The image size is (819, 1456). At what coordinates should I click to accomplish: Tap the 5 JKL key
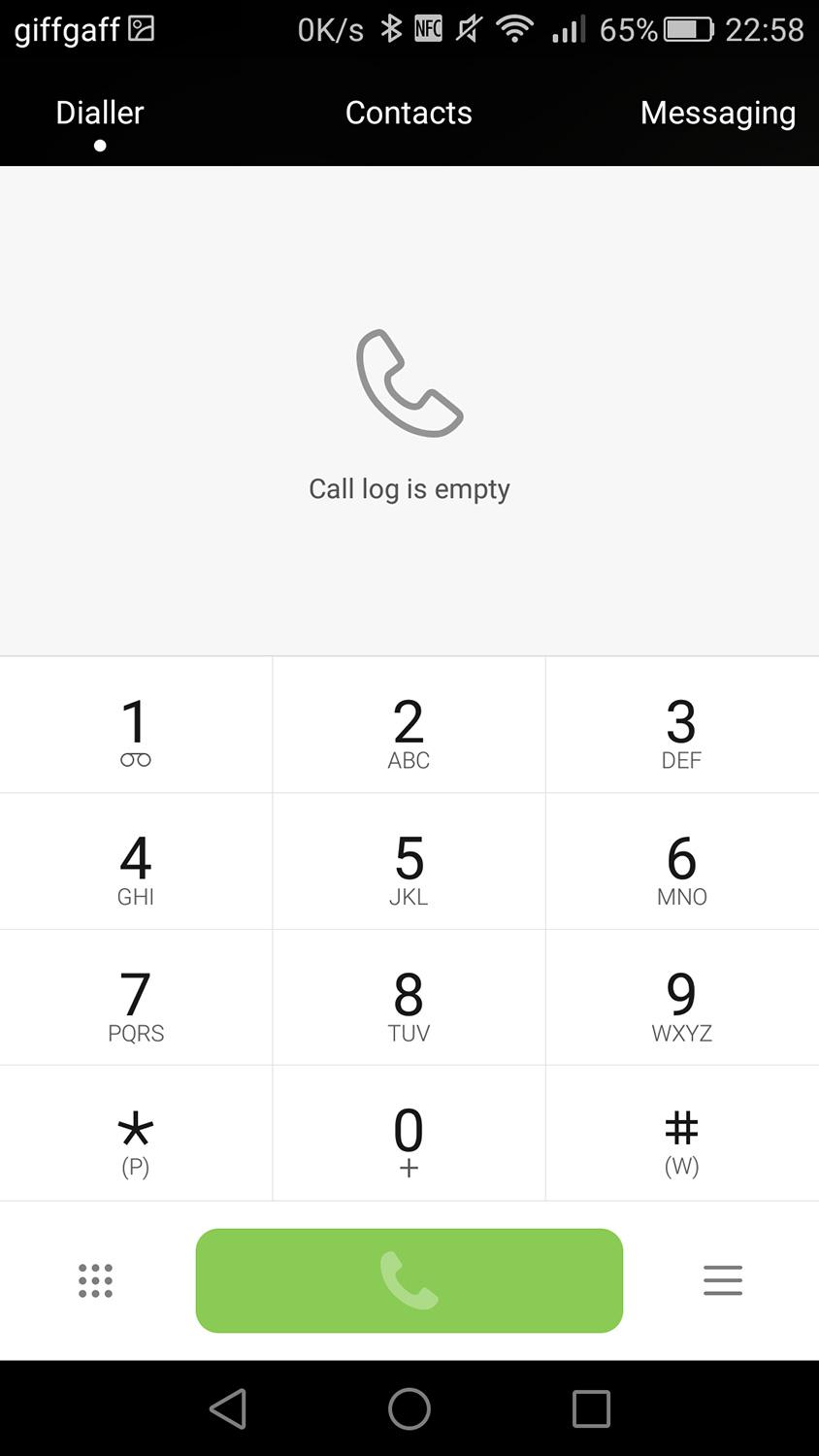[x=409, y=862]
